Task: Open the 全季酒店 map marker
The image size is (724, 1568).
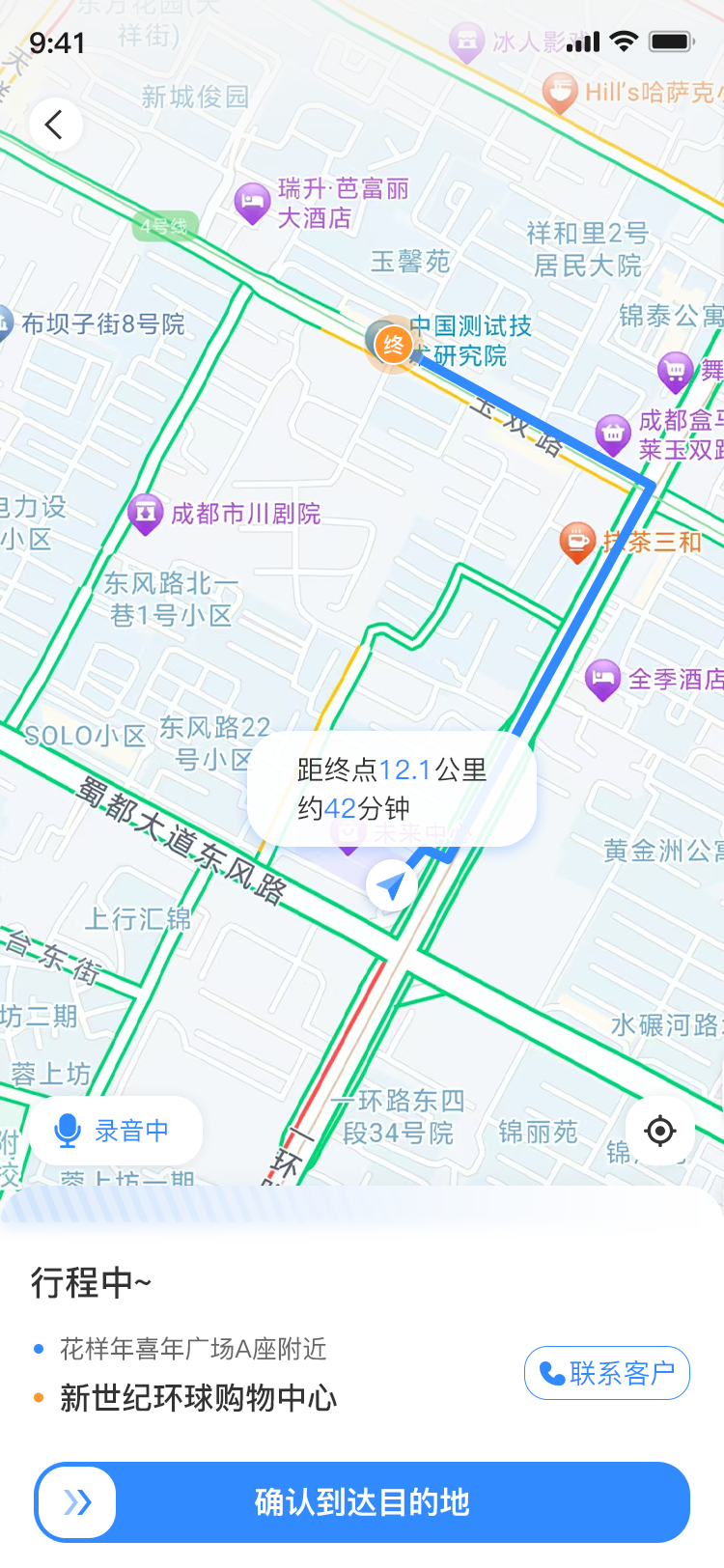Action: tap(602, 679)
